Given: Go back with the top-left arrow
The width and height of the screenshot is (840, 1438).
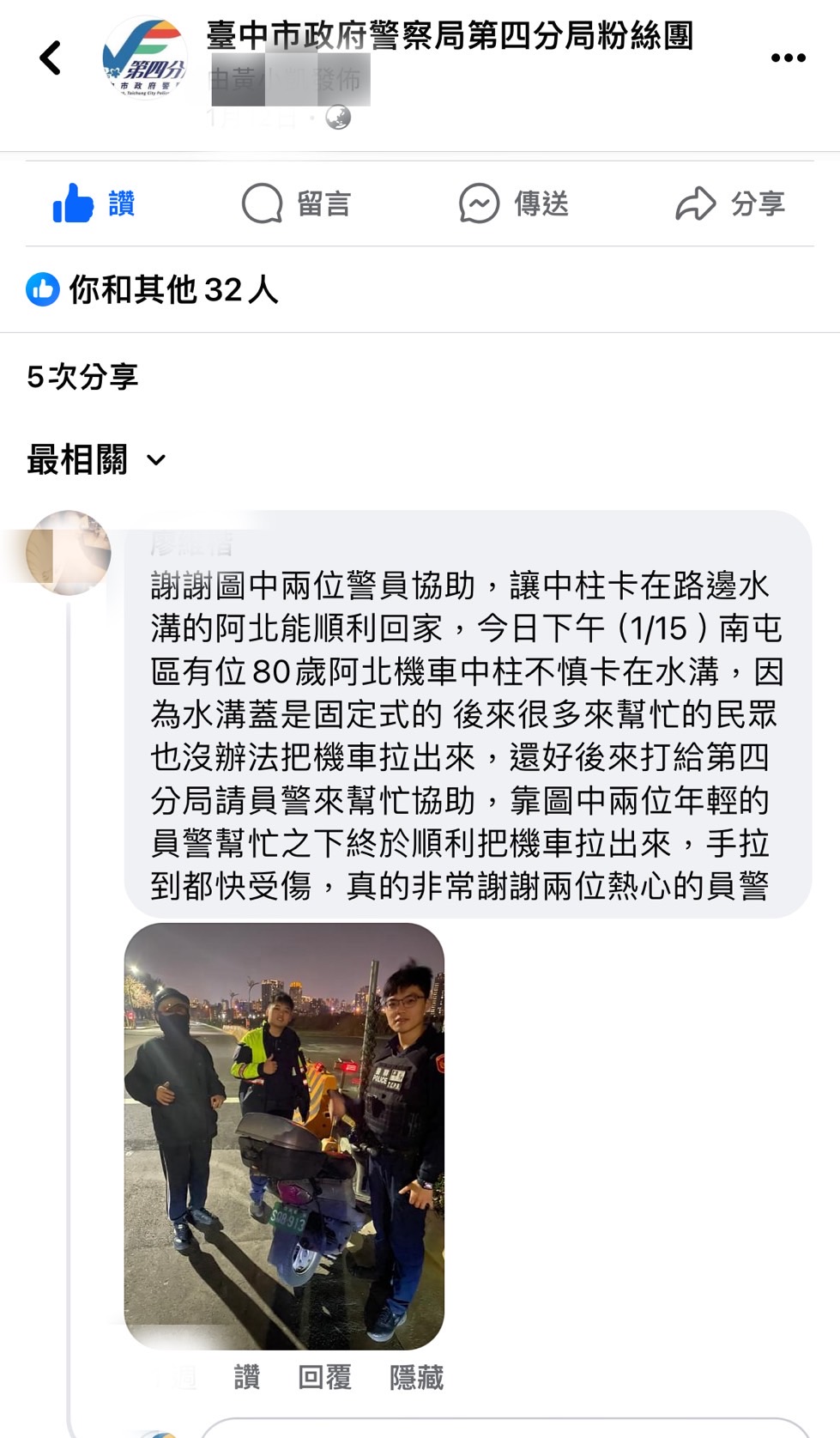Looking at the screenshot, I should (x=51, y=58).
